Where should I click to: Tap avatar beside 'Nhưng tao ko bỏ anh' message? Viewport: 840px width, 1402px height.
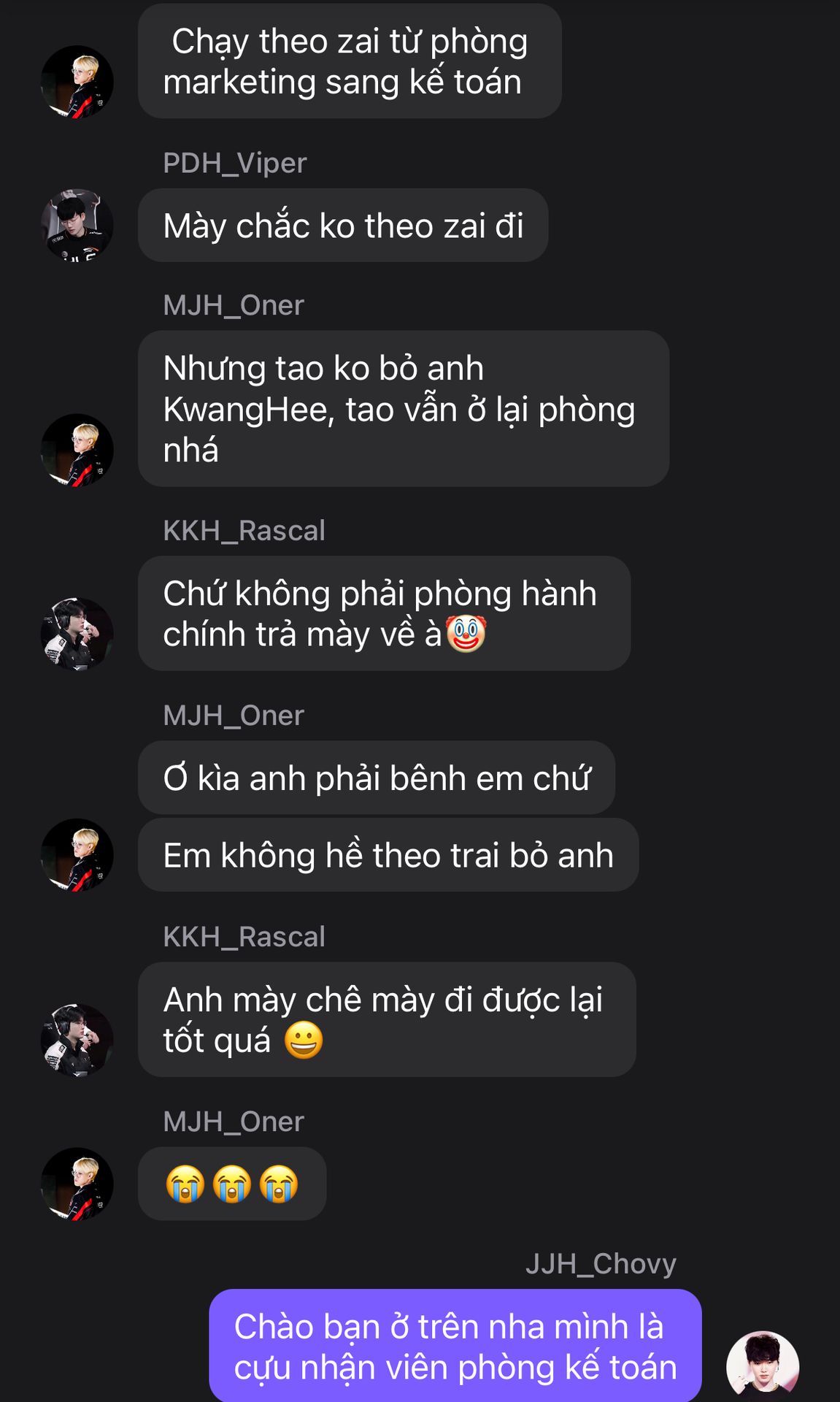pos(77,450)
